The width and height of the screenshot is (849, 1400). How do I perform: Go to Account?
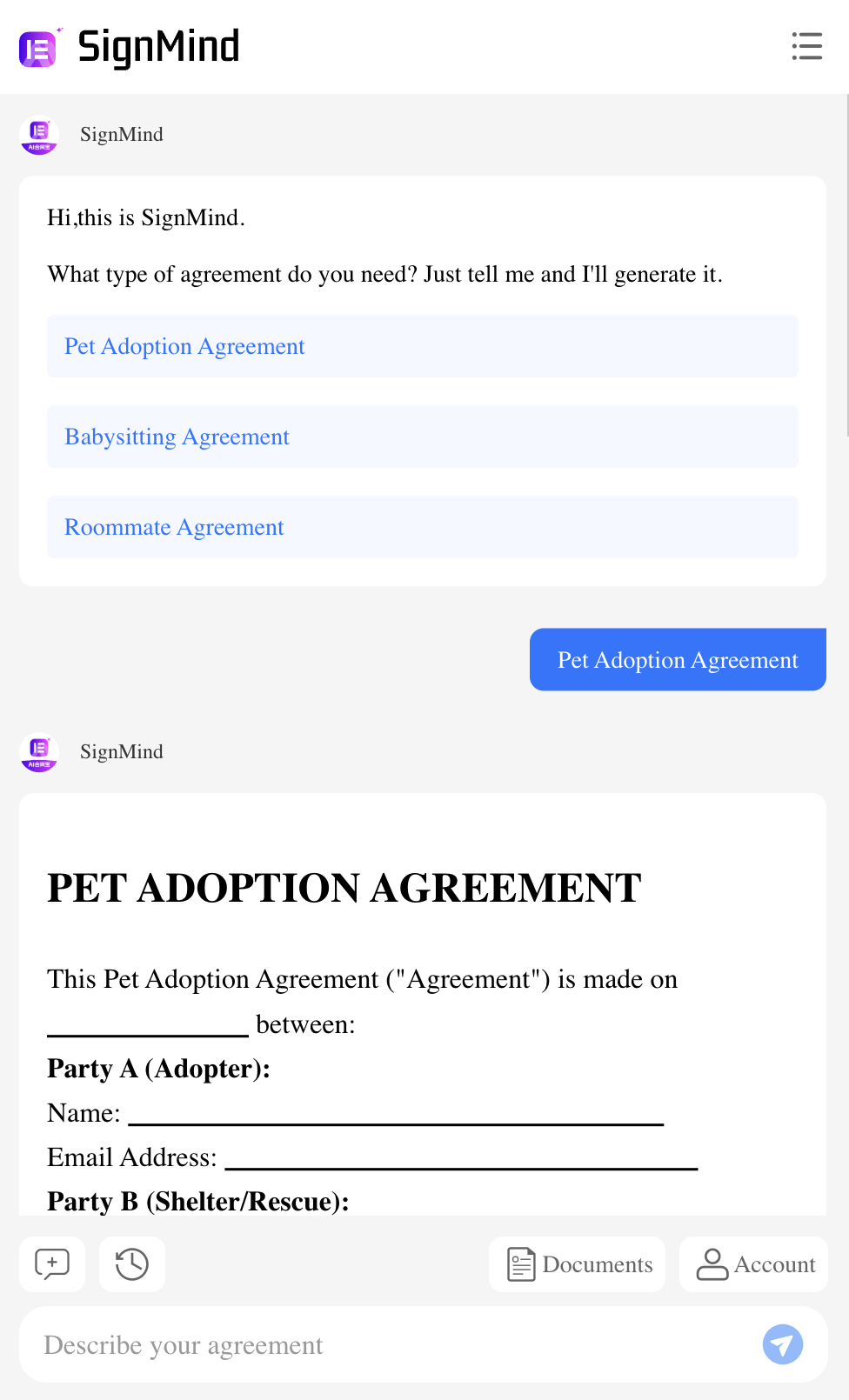754,1263
